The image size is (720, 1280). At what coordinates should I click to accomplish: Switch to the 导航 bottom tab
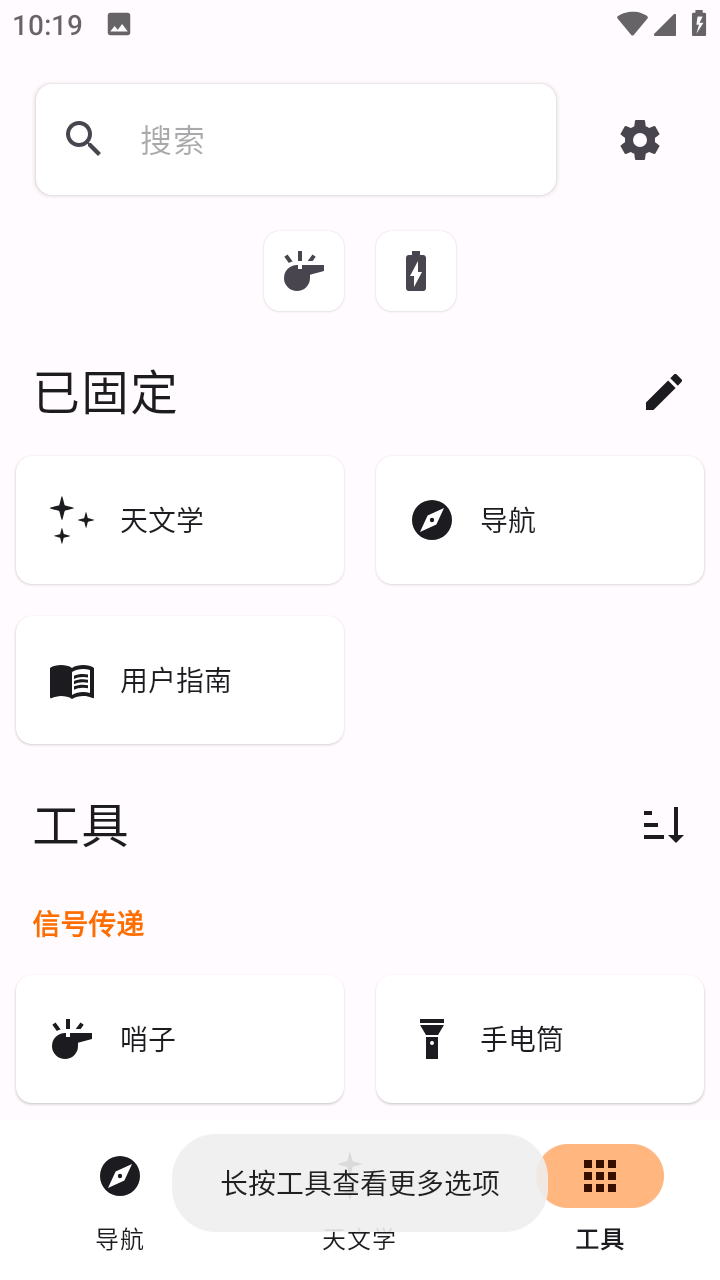click(119, 1199)
